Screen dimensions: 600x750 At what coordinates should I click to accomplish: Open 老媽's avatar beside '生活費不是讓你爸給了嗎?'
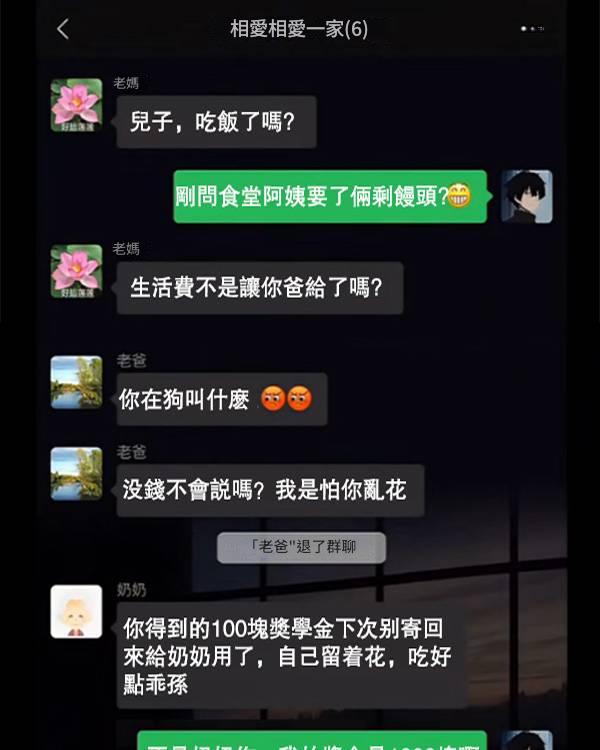76,271
